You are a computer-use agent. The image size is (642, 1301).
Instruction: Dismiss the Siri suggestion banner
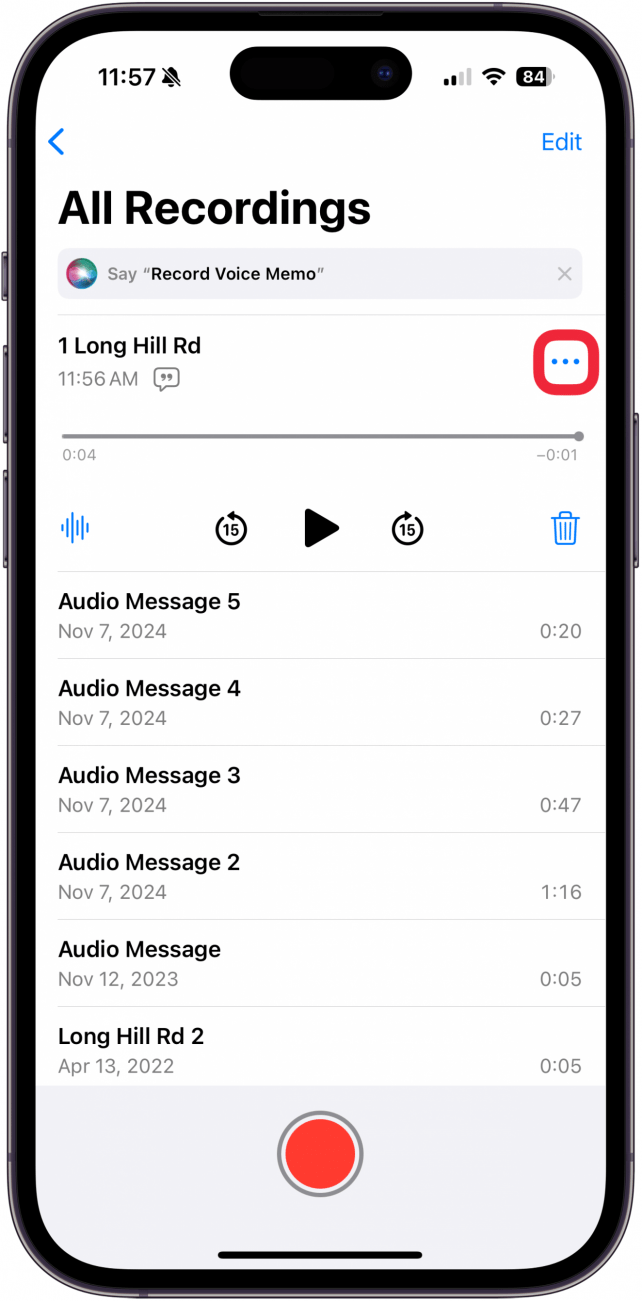point(564,274)
